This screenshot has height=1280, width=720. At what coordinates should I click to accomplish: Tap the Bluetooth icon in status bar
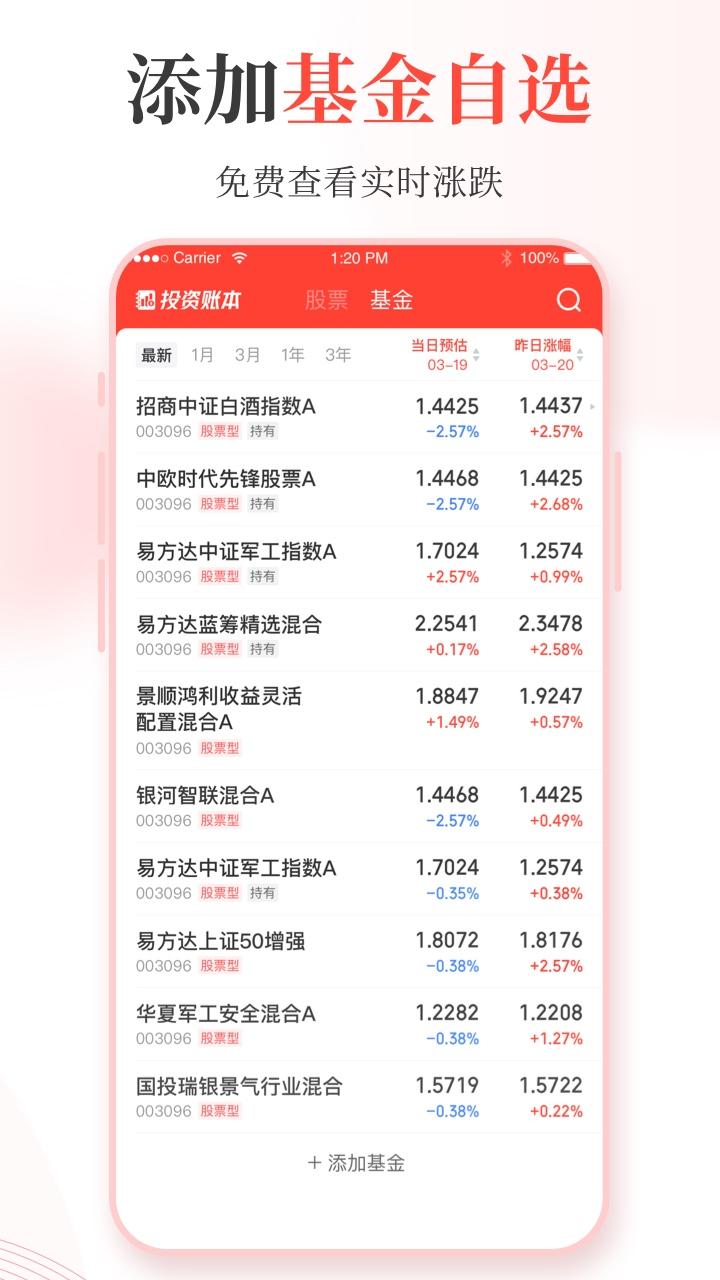coord(505,257)
